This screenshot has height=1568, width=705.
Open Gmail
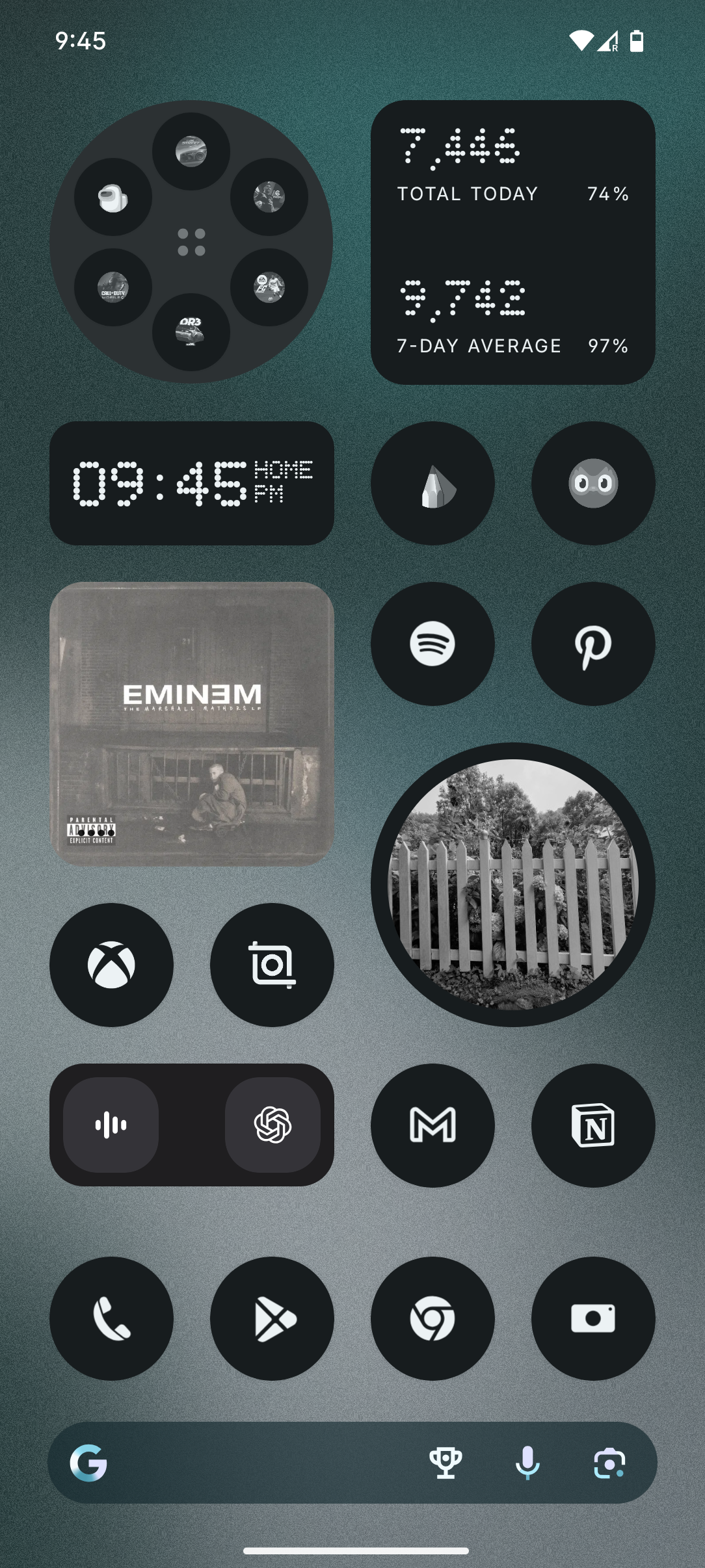pos(432,1125)
